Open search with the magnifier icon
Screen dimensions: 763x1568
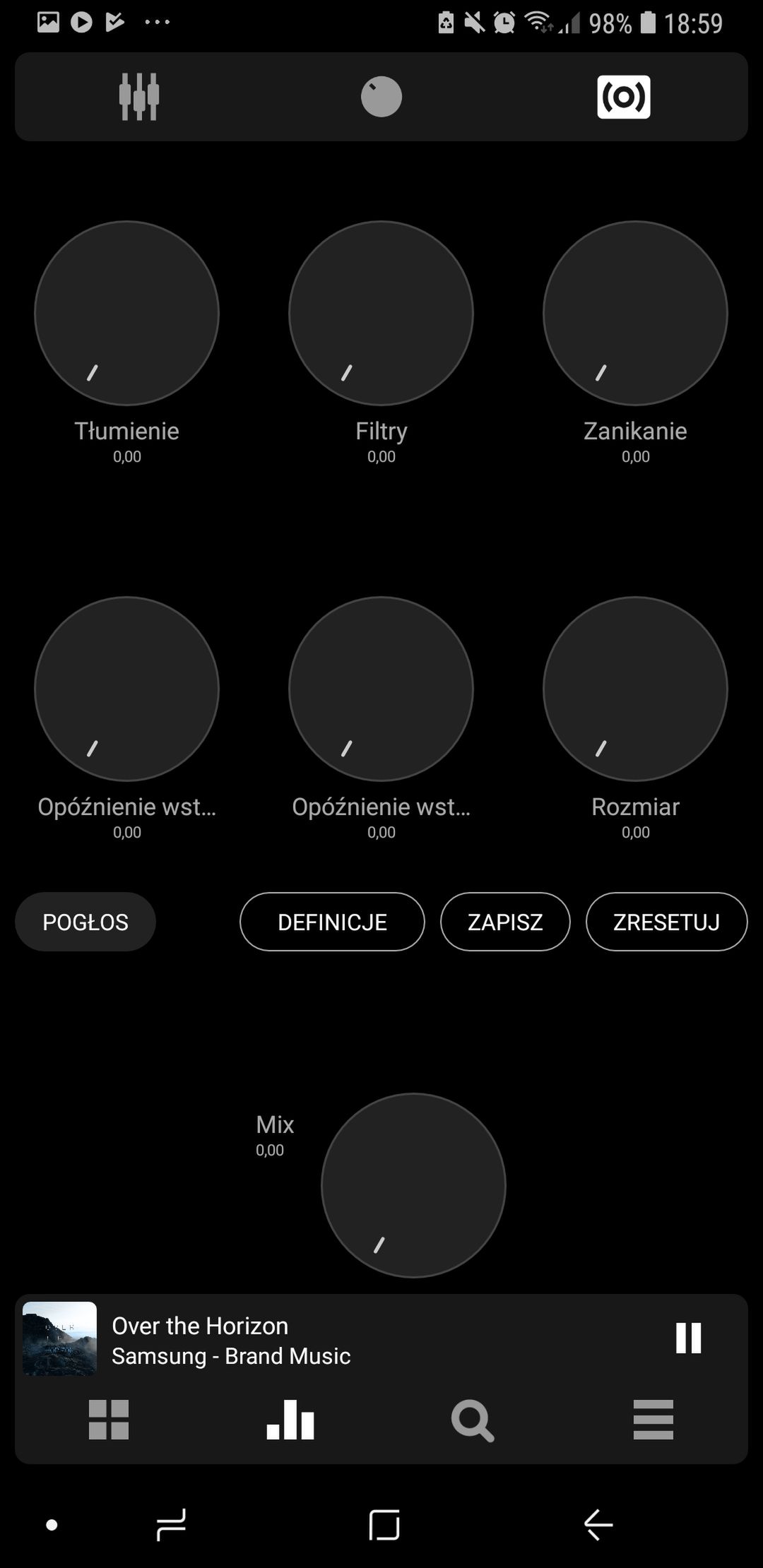point(472,1420)
